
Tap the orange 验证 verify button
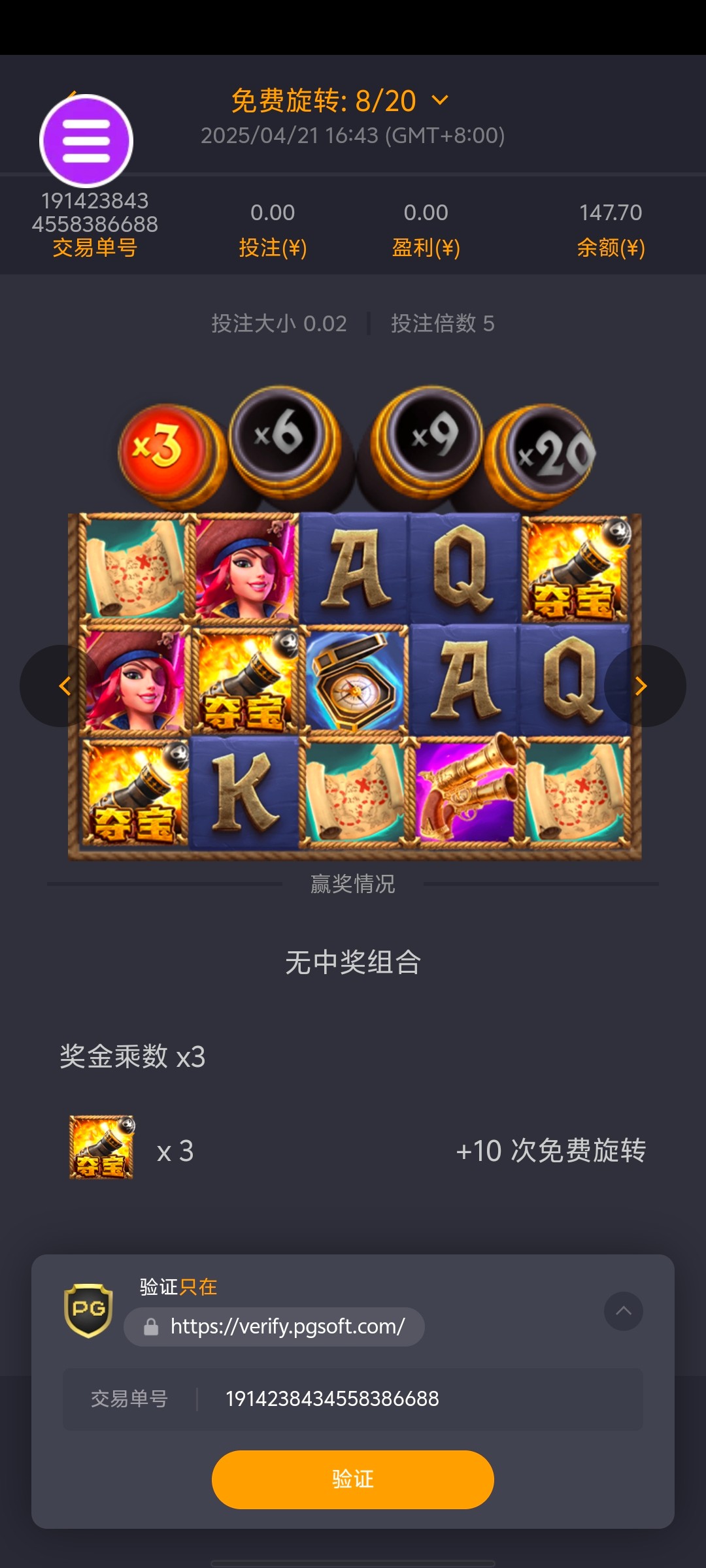[352, 1479]
